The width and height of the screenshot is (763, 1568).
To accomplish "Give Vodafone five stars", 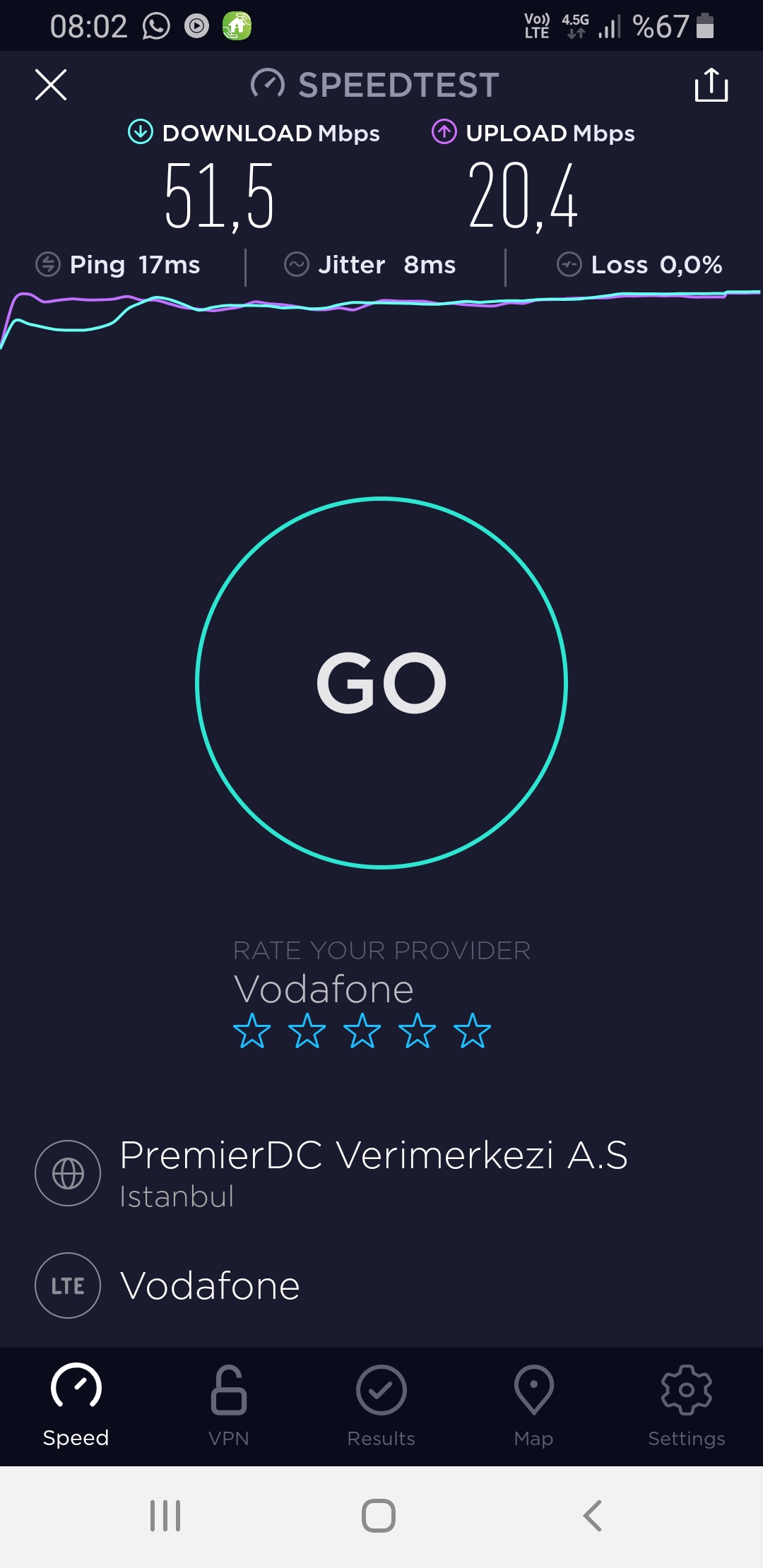I will [x=473, y=1031].
